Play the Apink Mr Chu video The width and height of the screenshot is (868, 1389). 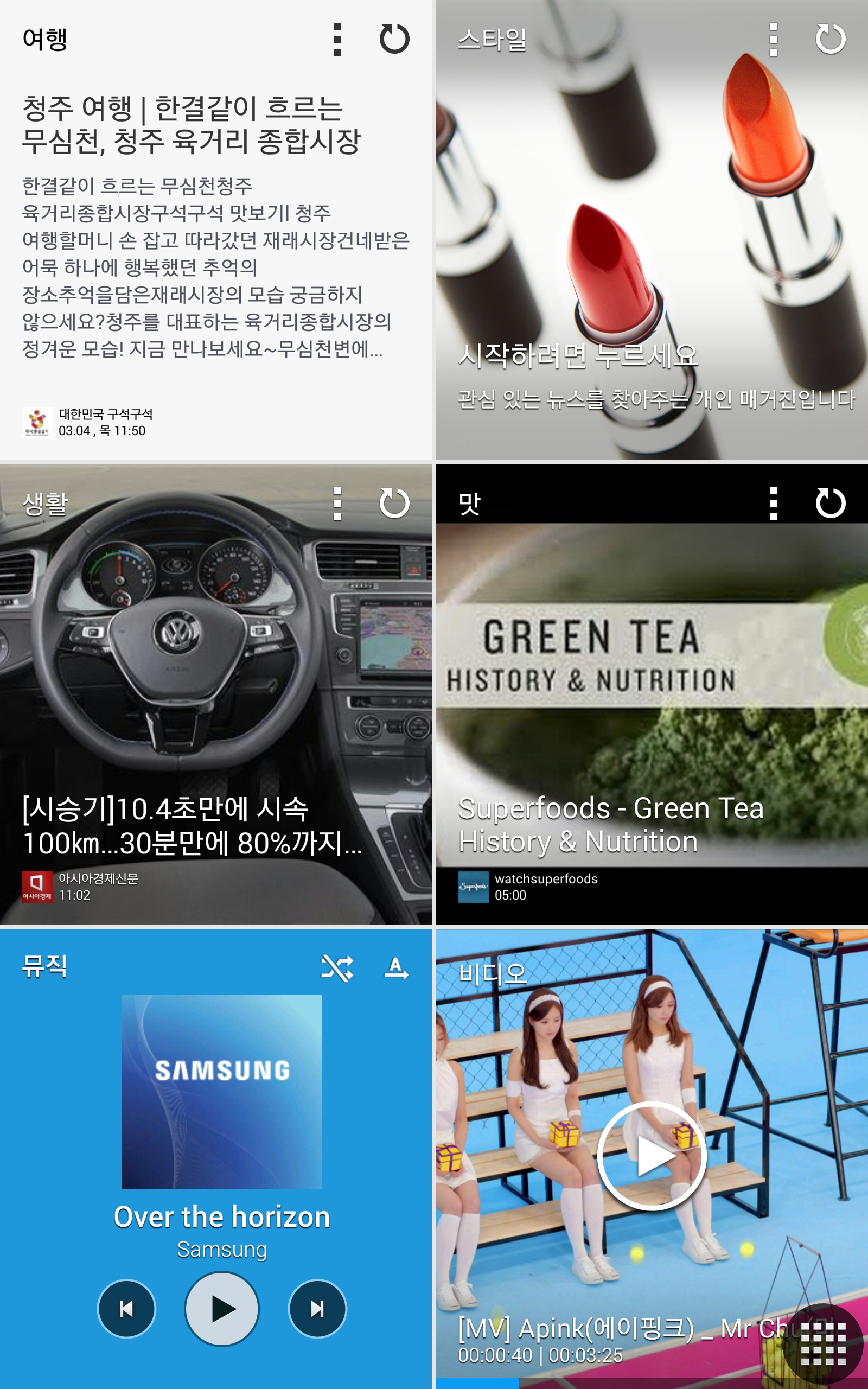click(x=652, y=1156)
